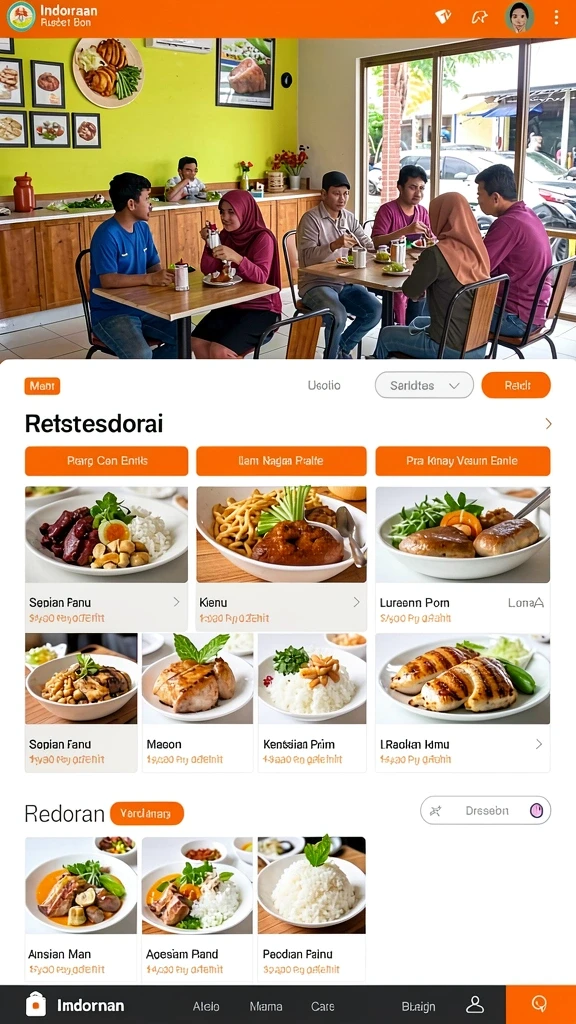
Task: Open the LRaolian Idmu dish card
Action: coord(462,703)
